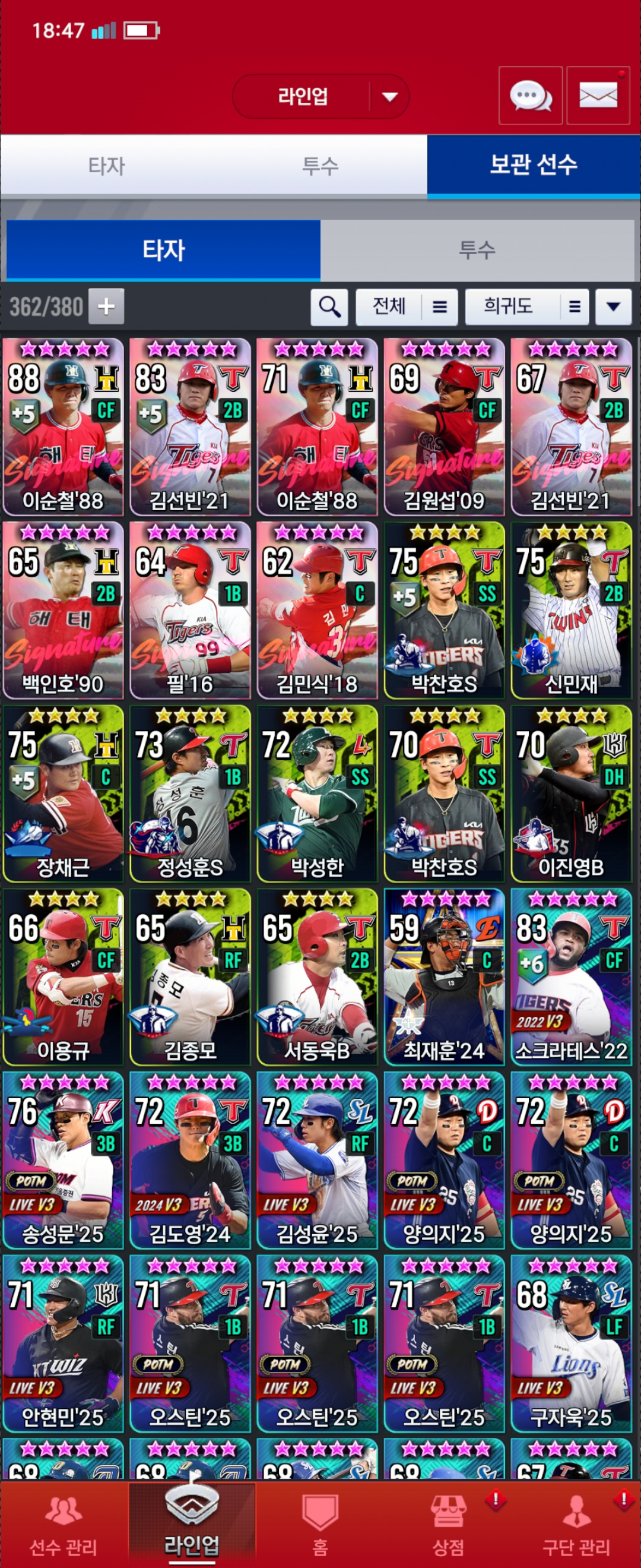Select the 김원섭'09 player card

pos(444,426)
